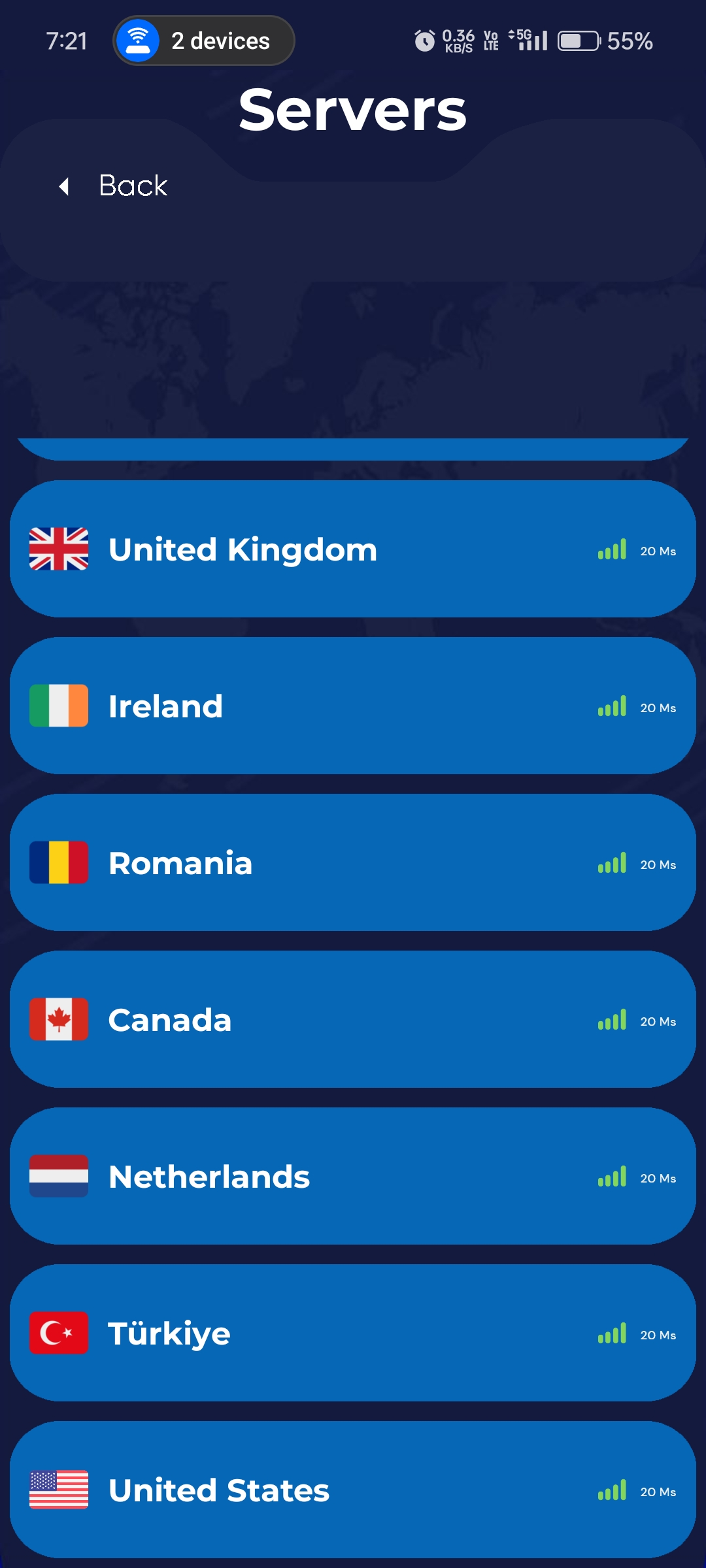Connect to the United States server

tap(353, 1490)
